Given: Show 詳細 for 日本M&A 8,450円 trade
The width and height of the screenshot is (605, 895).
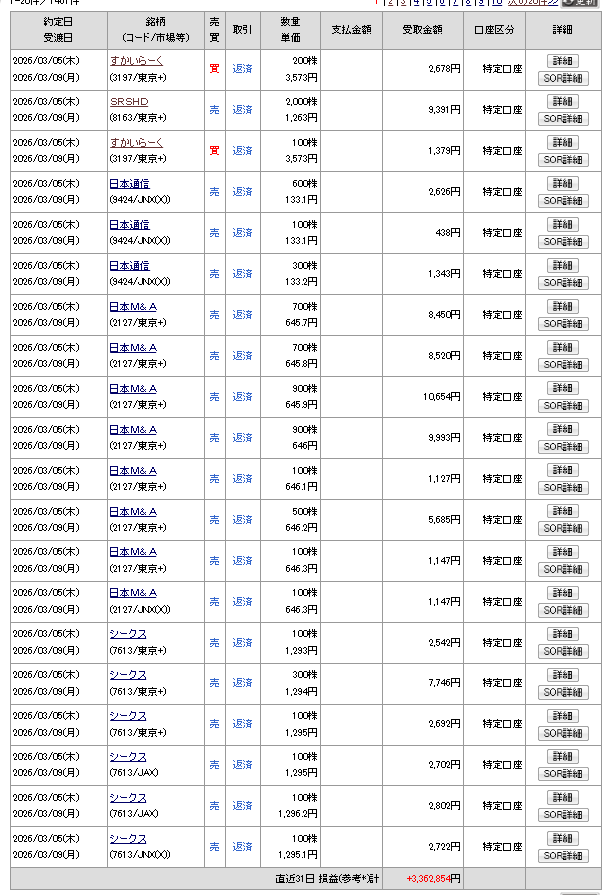Looking at the screenshot, I should 563,307.
